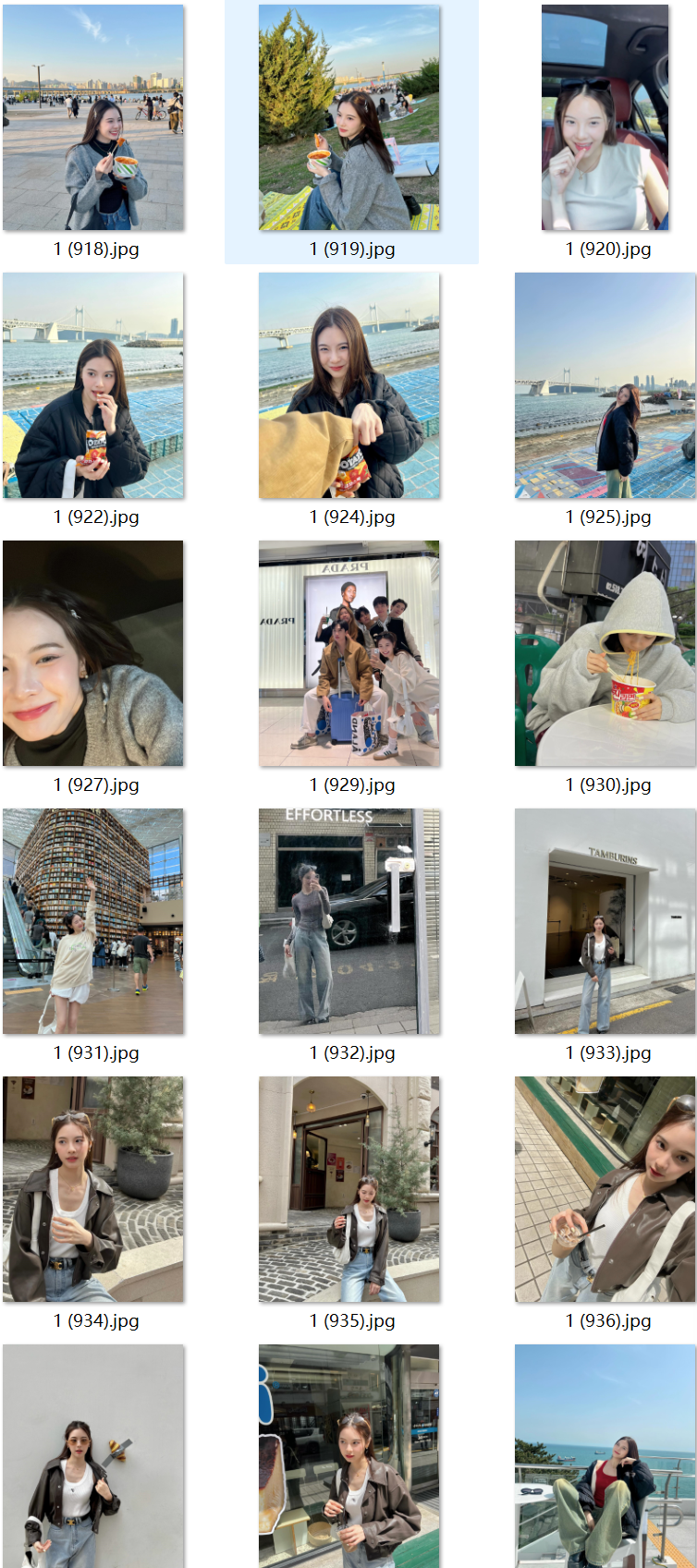Tap the image file 1 (934).jpg
The width and height of the screenshot is (697, 1568).
(x=93, y=1189)
